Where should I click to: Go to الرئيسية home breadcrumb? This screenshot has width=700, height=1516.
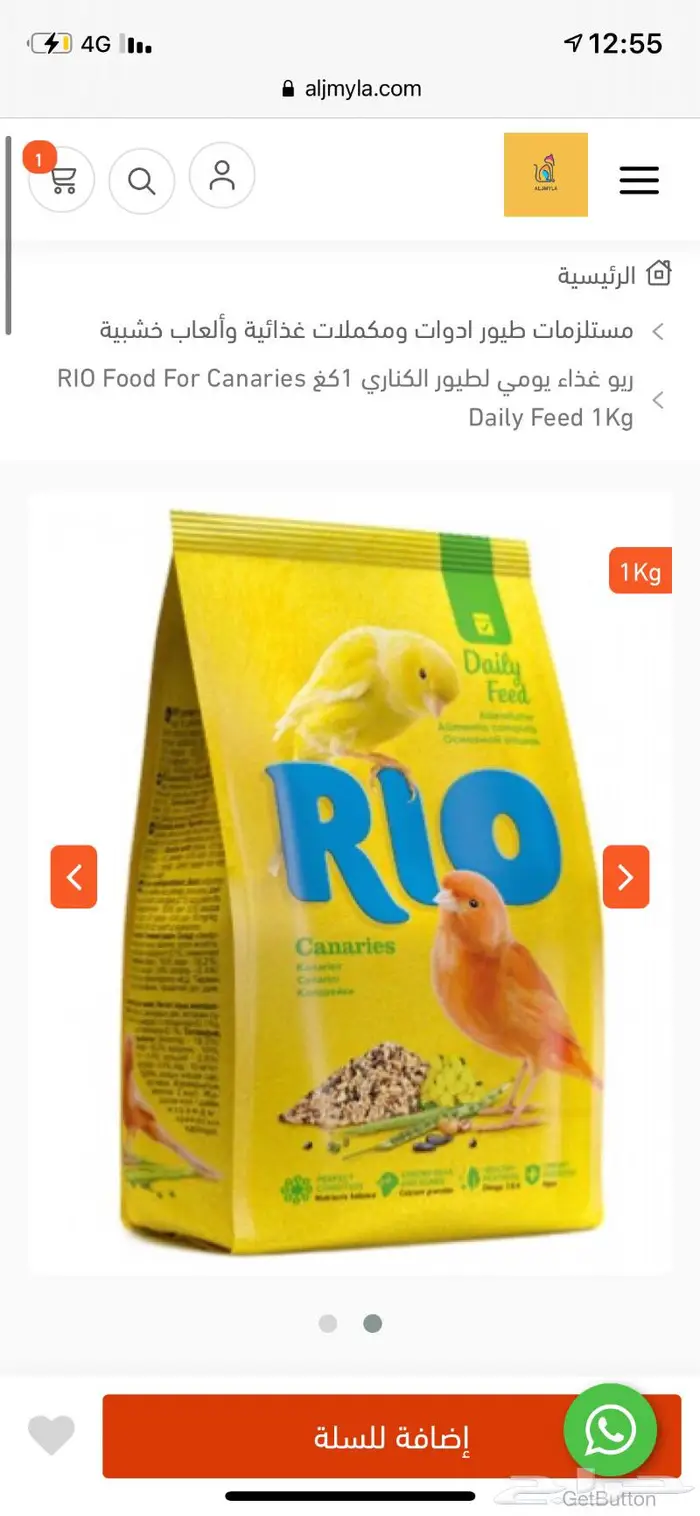click(x=597, y=276)
